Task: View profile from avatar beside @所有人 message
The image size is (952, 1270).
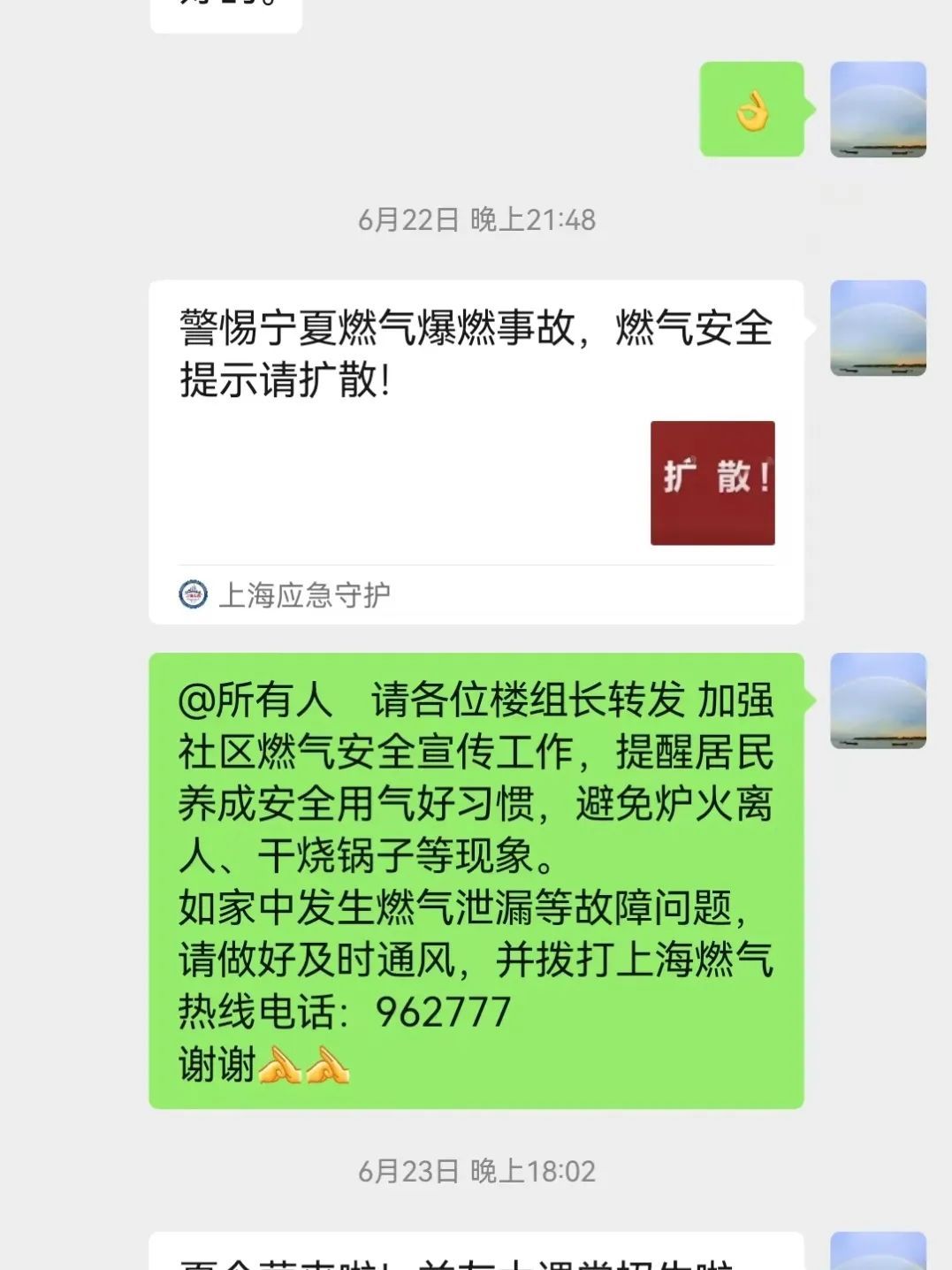Action: click(878, 700)
